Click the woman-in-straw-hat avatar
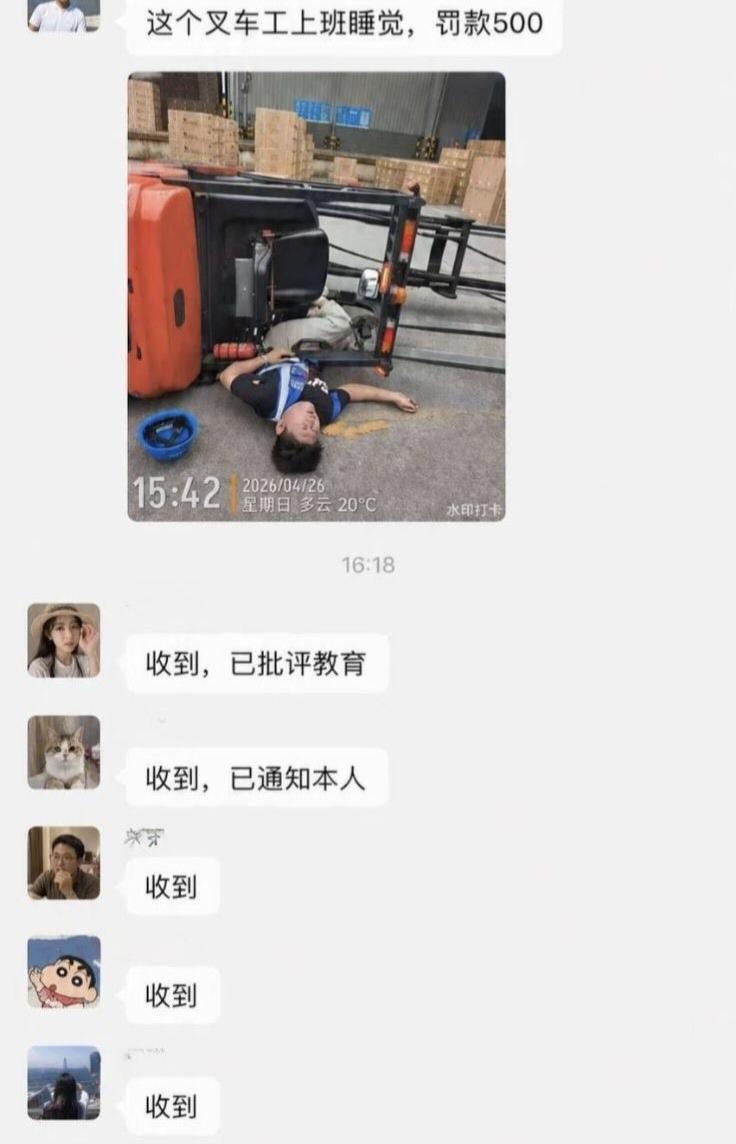The height and width of the screenshot is (1144, 736). tap(62, 640)
